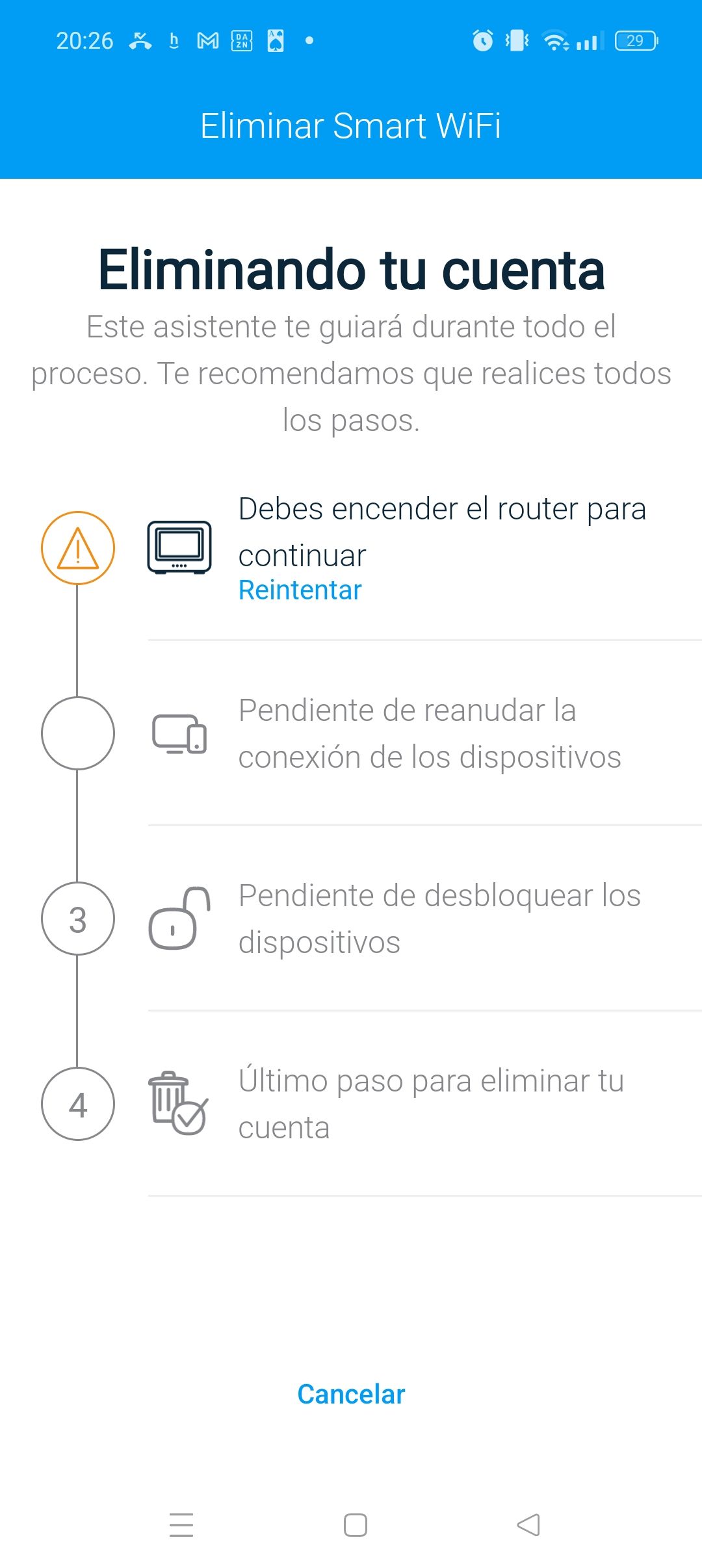Cancel the account deletion with Cancelar
Viewport: 702px width, 1568px height.
tap(351, 1394)
